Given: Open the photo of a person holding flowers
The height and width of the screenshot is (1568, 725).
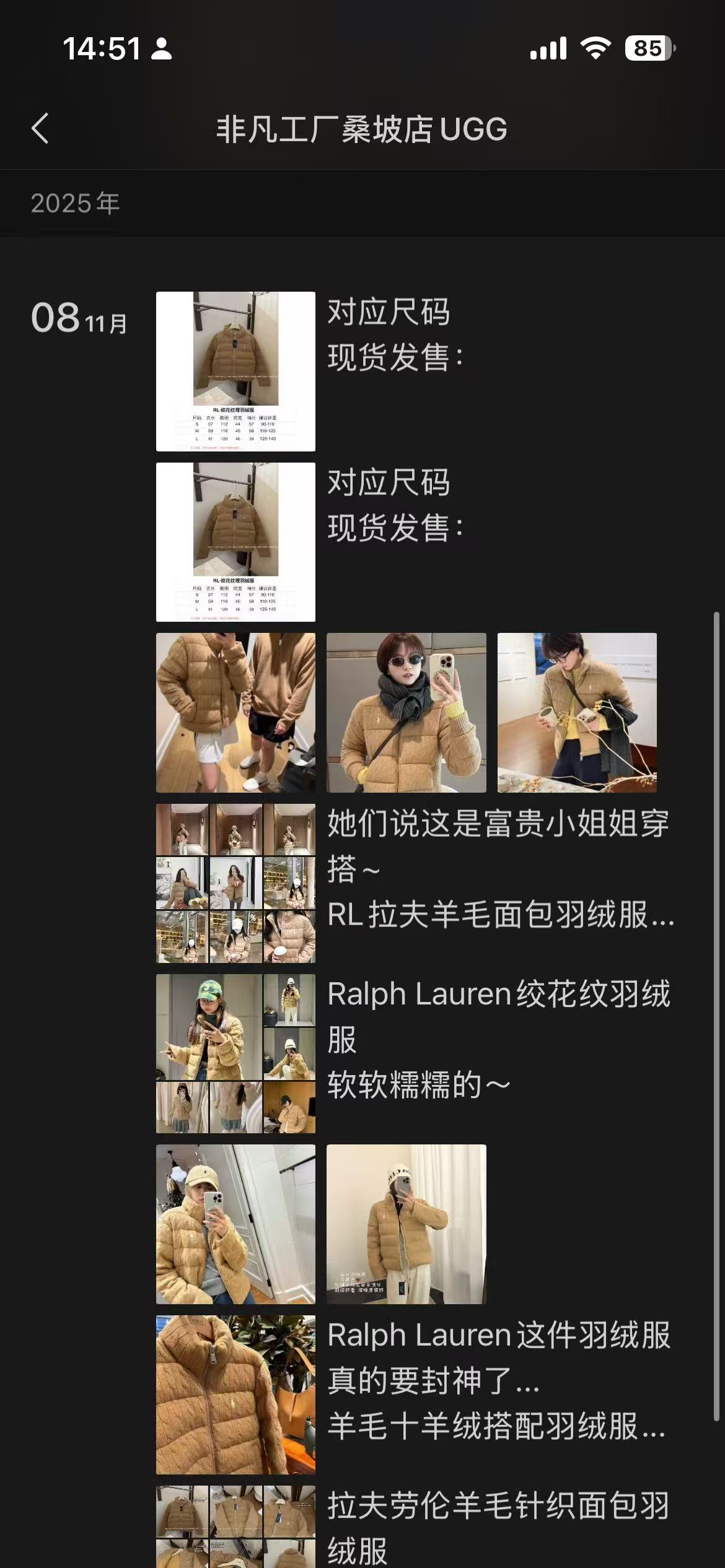Looking at the screenshot, I should pos(576,712).
